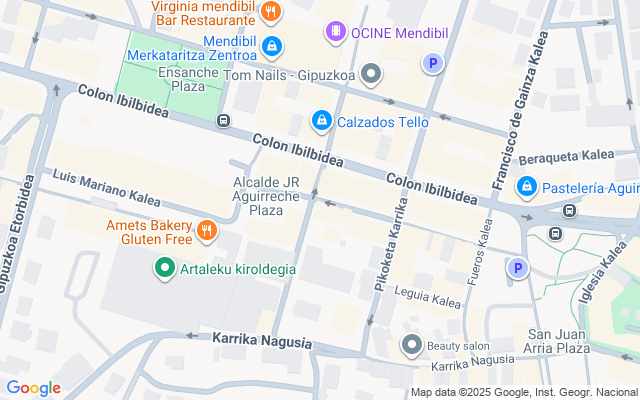Tap the Amets Bakery Gluten Free pin
This screenshot has height=400, width=640.
pyautogui.click(x=207, y=231)
